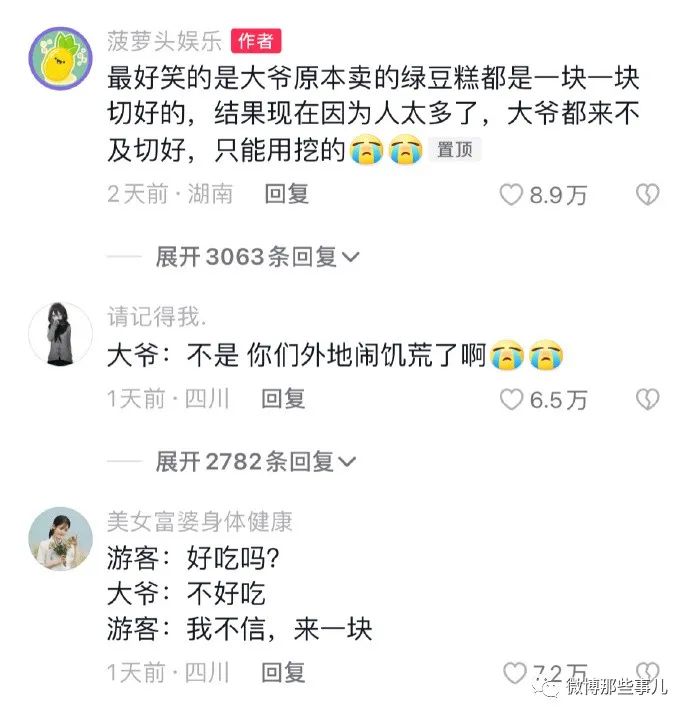This screenshot has width=690, height=718.
Task: Dislike the comment by 菠萝头娱乐
Action: click(x=648, y=194)
